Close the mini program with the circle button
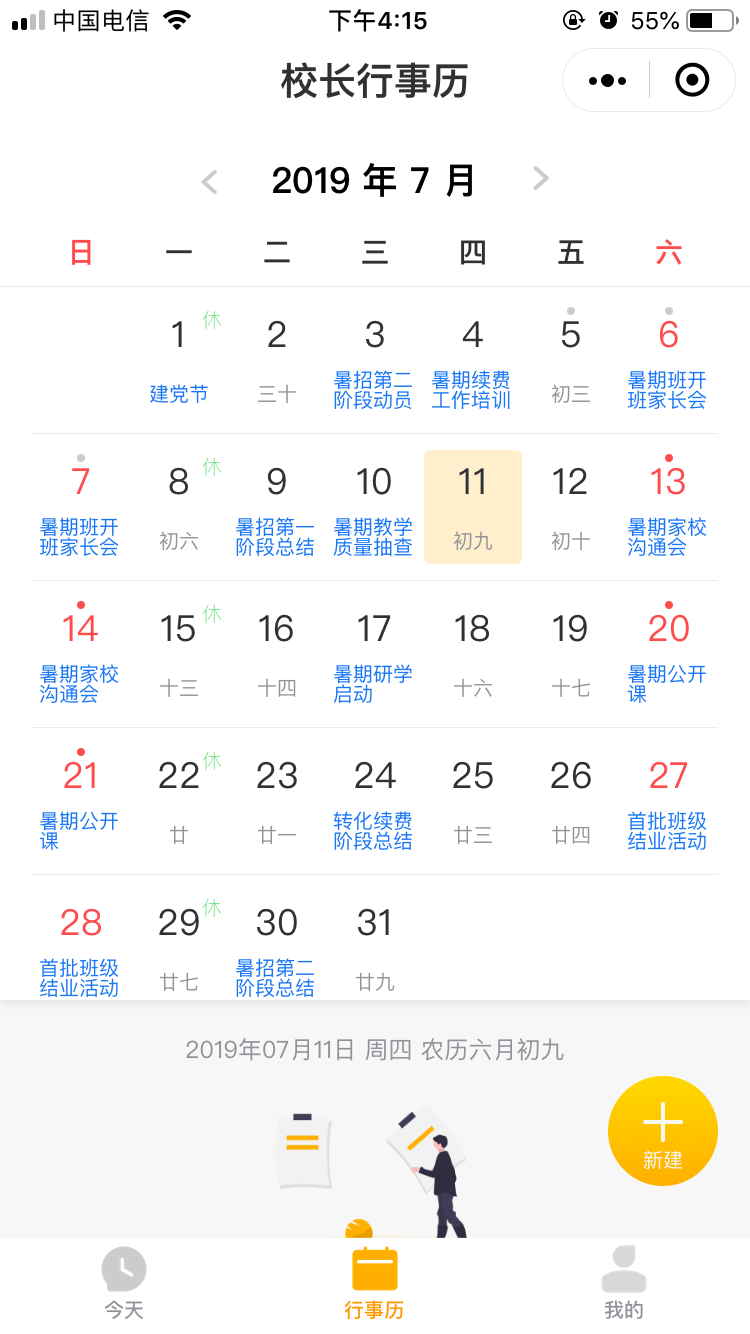This screenshot has width=750, height=1334. pos(692,80)
